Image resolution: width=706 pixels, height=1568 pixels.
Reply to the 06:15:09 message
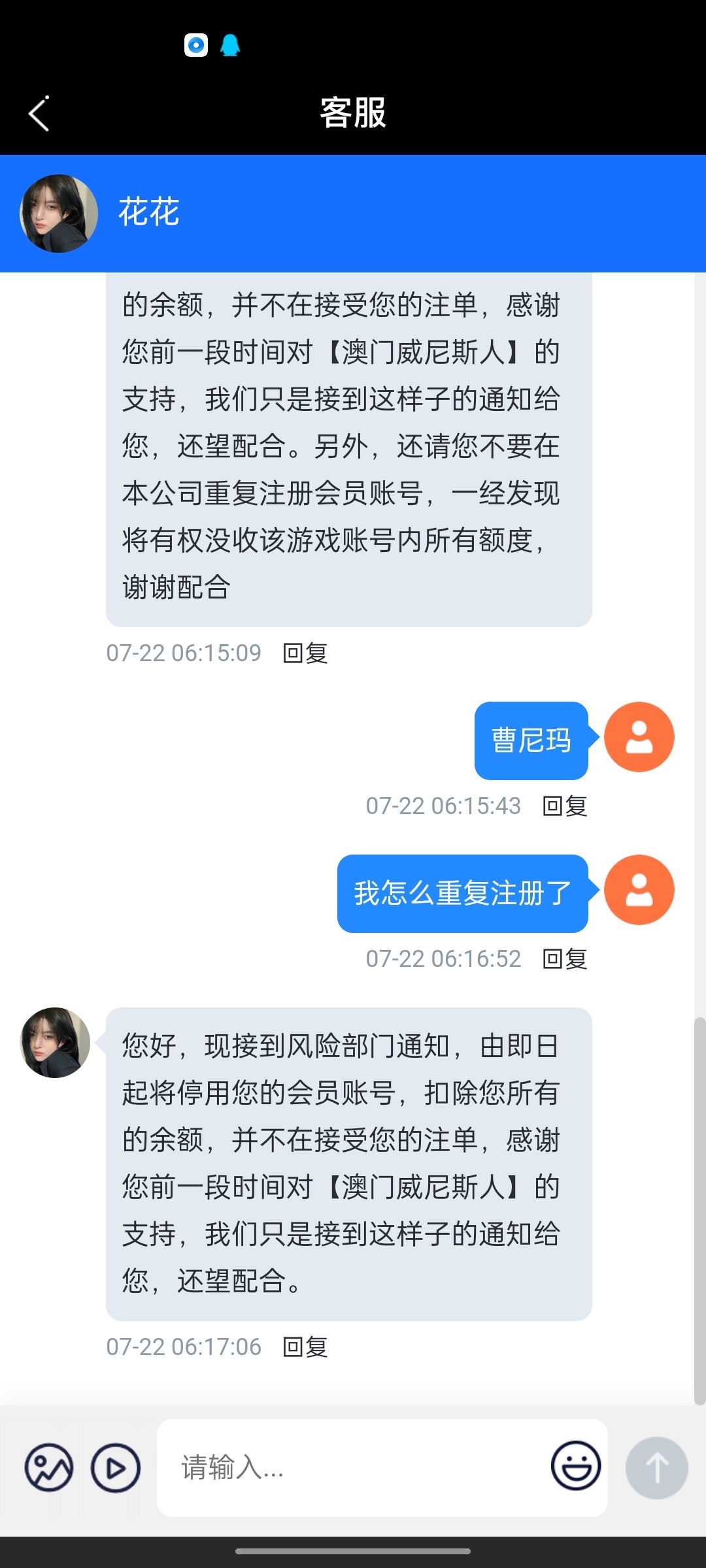(x=305, y=653)
